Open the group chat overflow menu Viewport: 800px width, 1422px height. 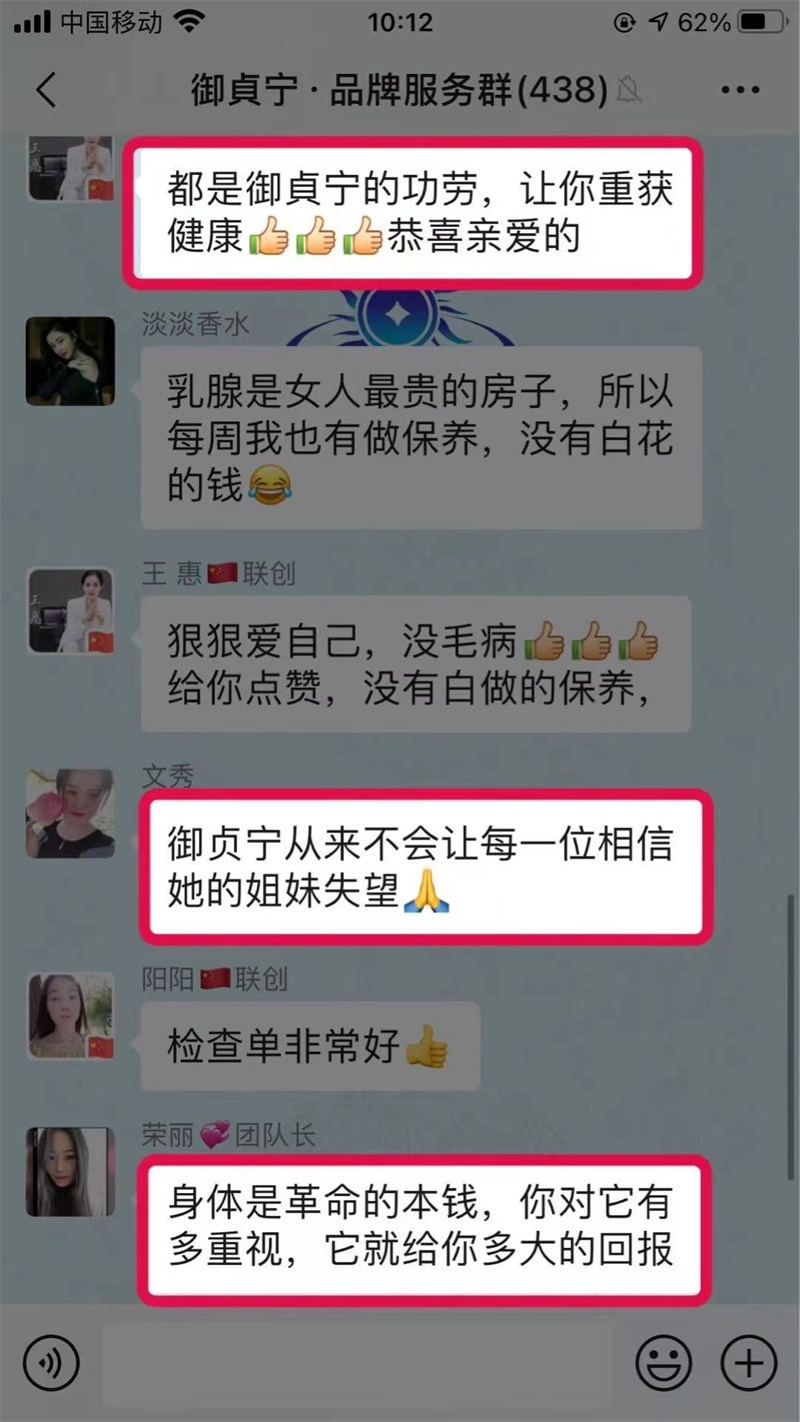coord(739,91)
